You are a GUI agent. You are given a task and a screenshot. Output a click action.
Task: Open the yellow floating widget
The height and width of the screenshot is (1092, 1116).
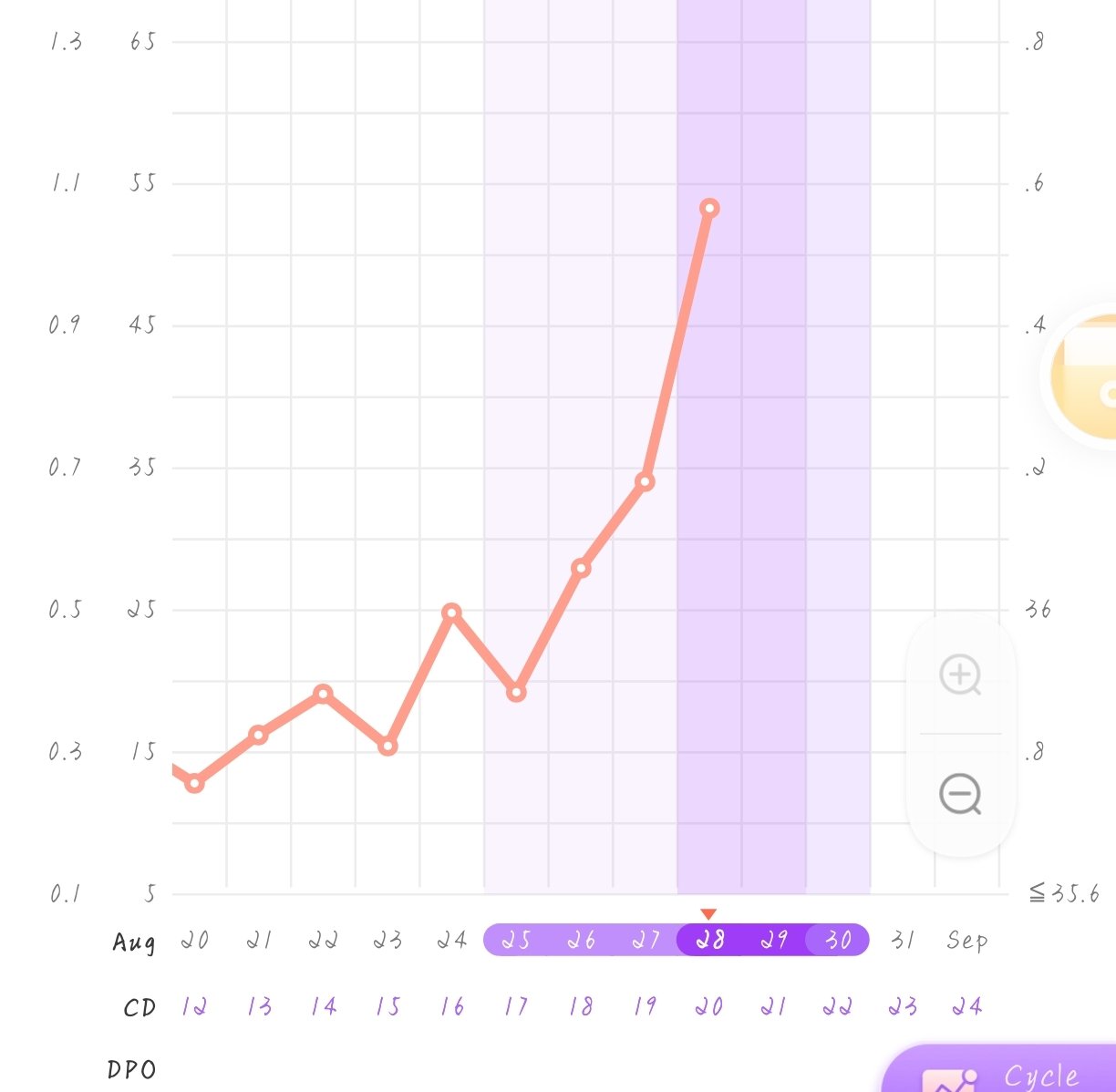(x=1087, y=376)
